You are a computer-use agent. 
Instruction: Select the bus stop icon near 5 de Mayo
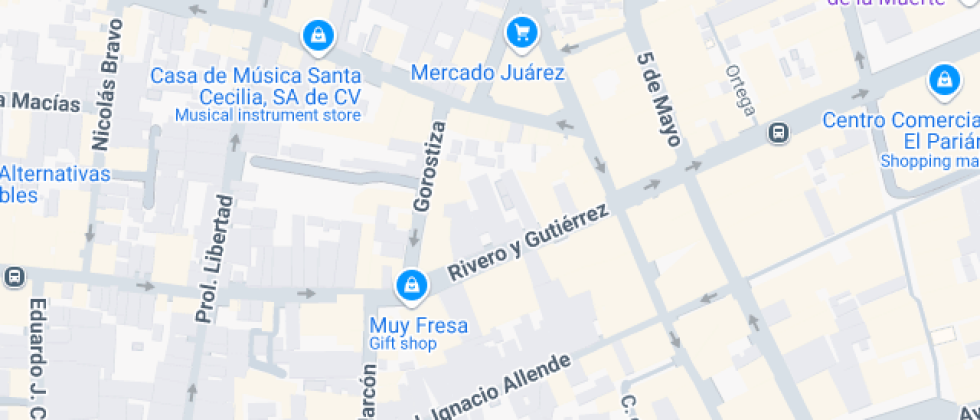777,132
